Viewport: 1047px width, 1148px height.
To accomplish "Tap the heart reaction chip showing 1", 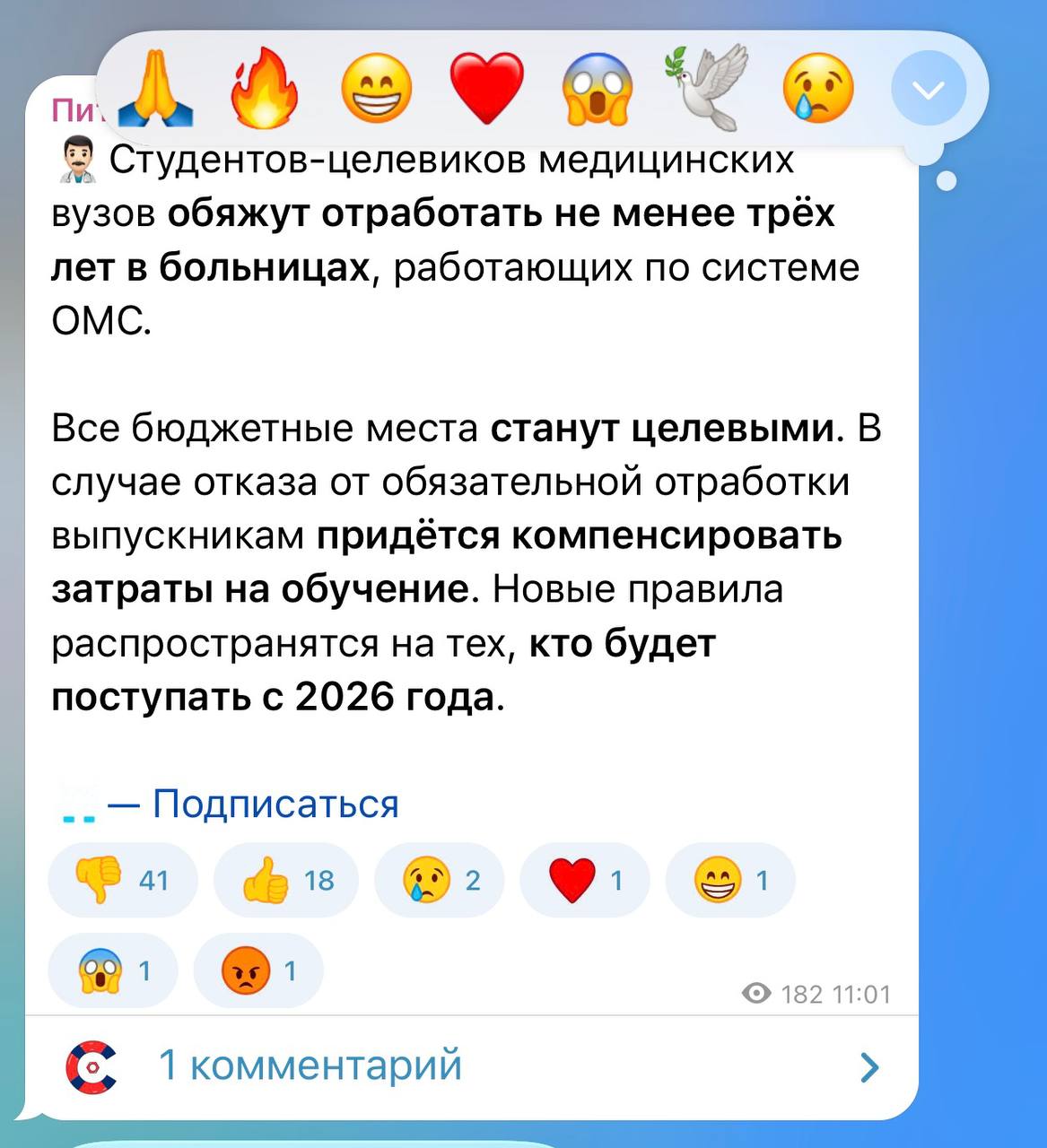I will click(x=584, y=880).
